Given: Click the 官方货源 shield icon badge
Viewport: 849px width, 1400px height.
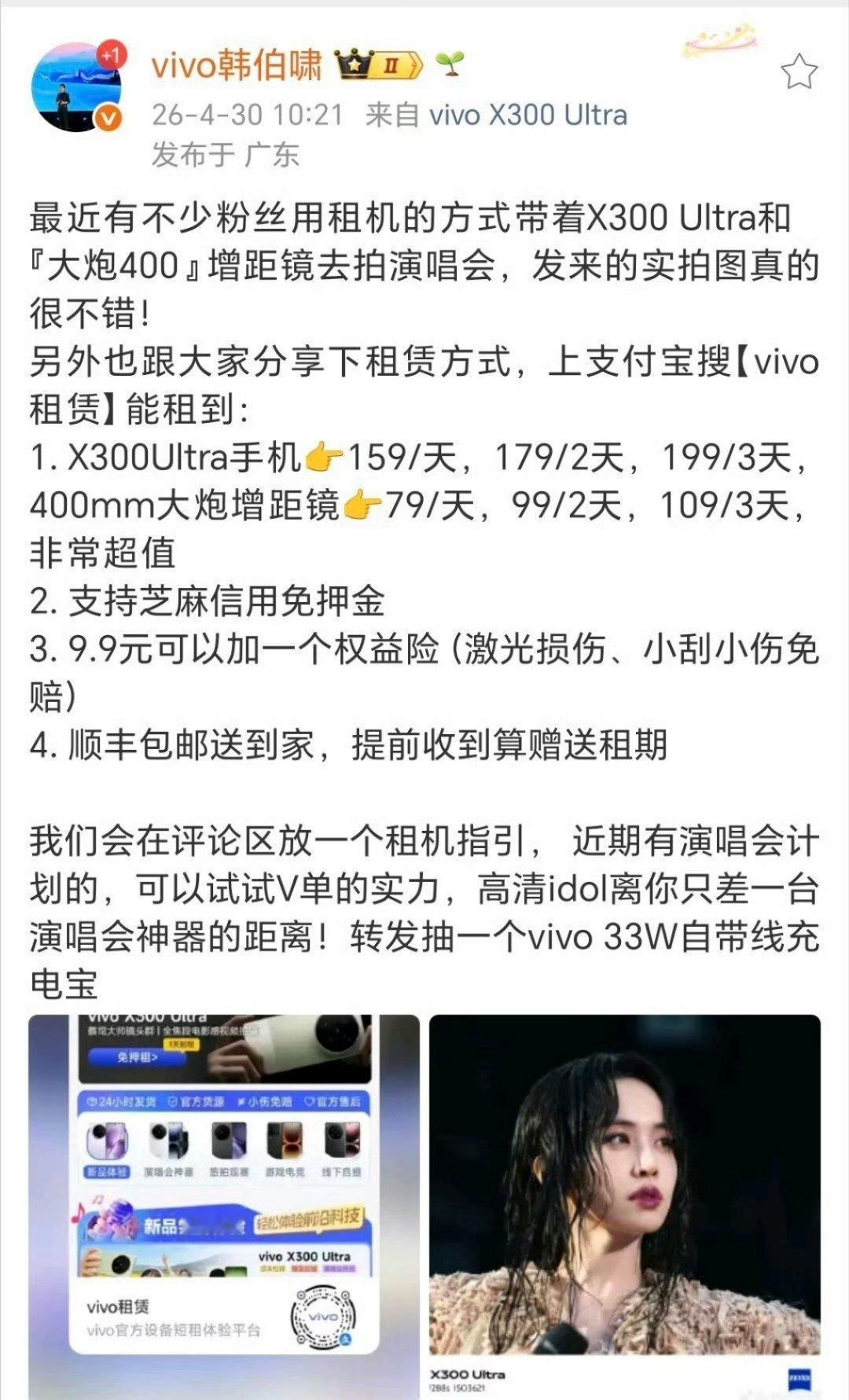Looking at the screenshot, I should tap(171, 1101).
